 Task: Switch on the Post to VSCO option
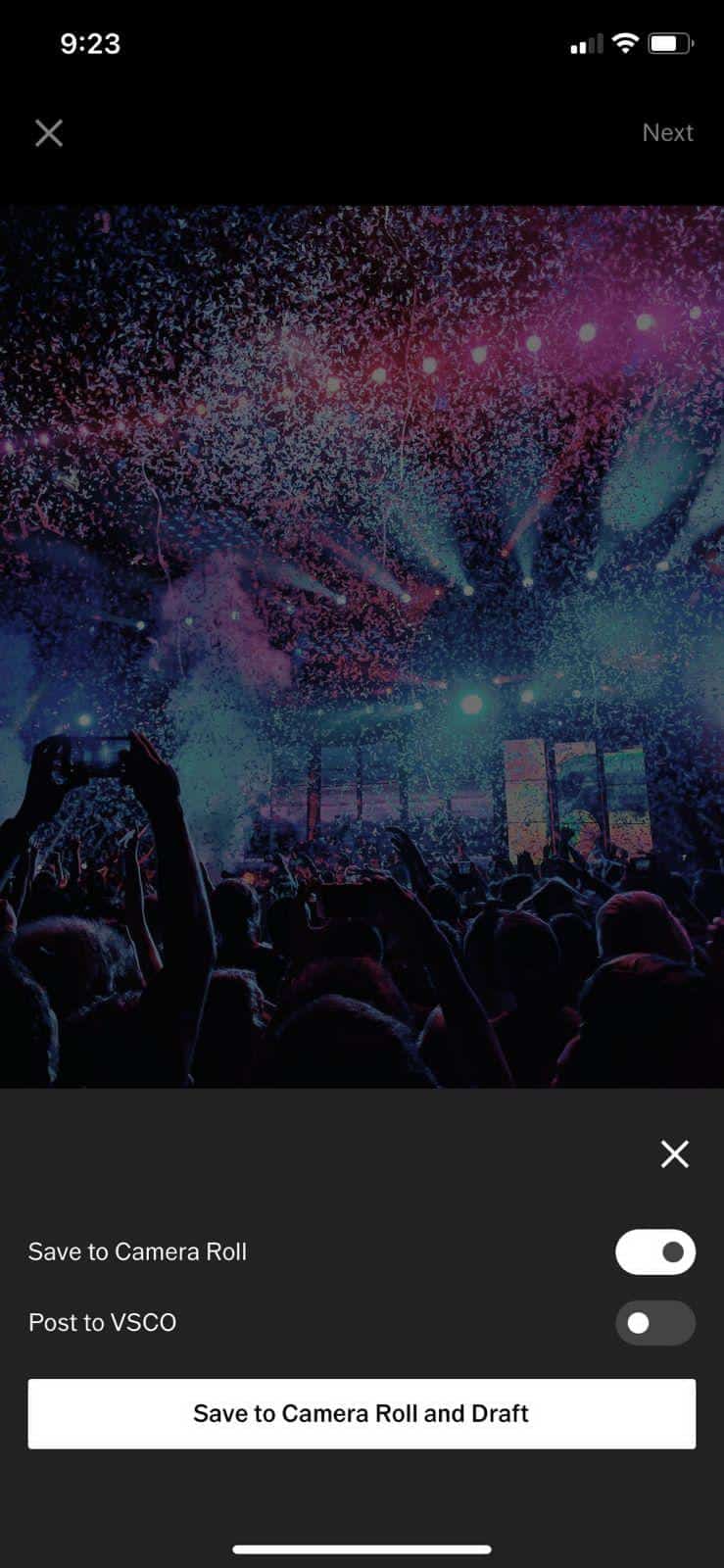point(654,1323)
